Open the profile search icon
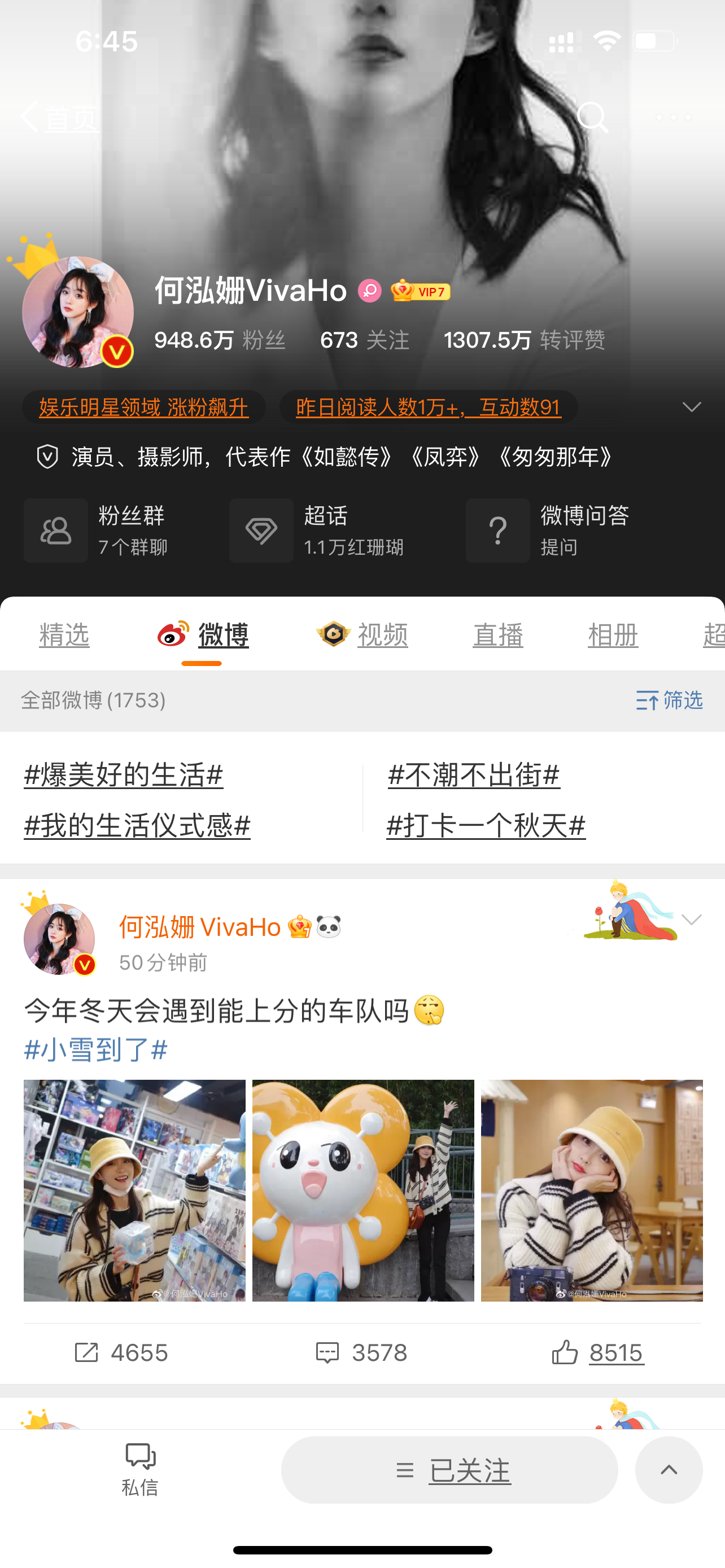The width and height of the screenshot is (725, 1568). click(592, 117)
